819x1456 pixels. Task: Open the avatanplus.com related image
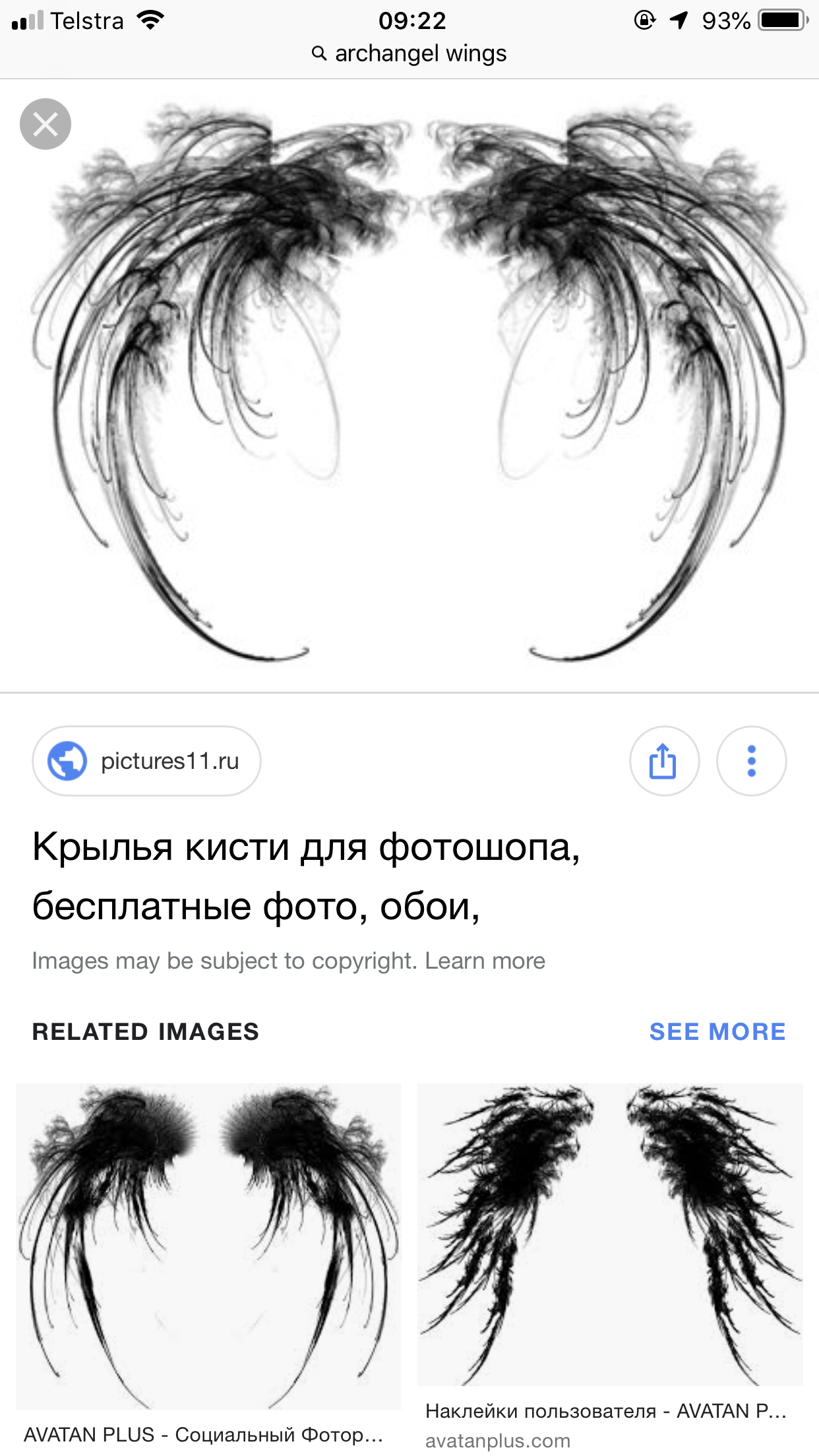[x=610, y=1234]
